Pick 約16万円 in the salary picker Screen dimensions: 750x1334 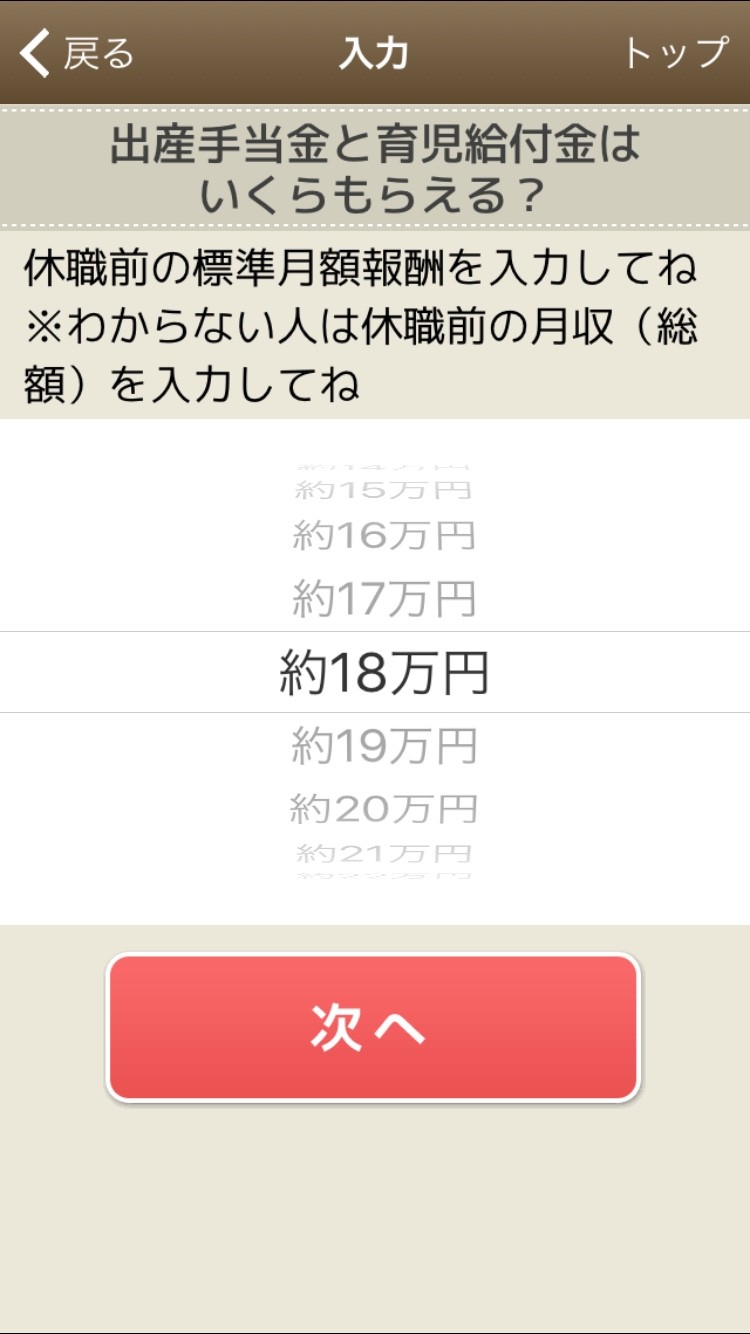384,537
